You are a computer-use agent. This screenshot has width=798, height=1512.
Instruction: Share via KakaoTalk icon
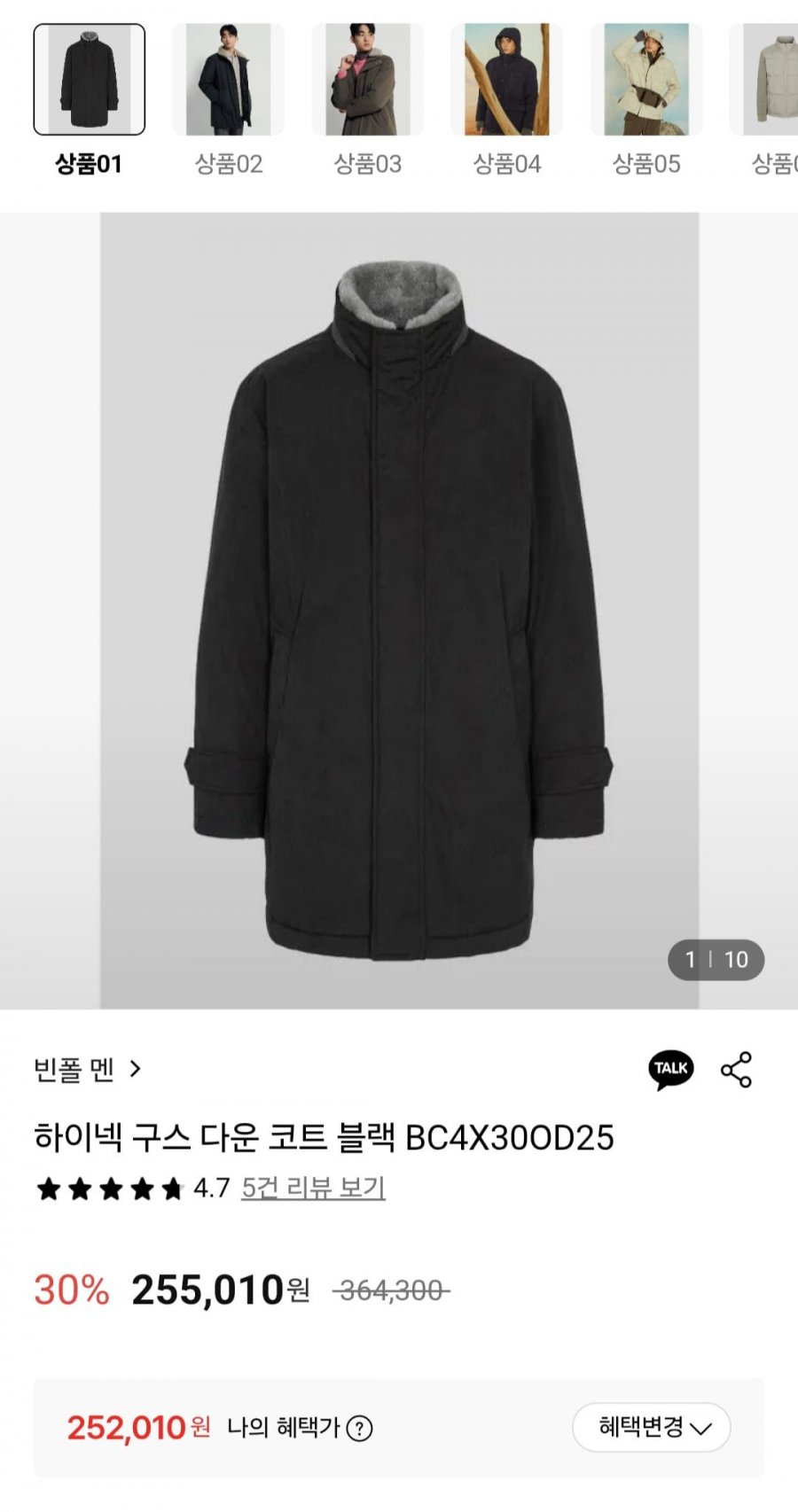pos(671,1070)
